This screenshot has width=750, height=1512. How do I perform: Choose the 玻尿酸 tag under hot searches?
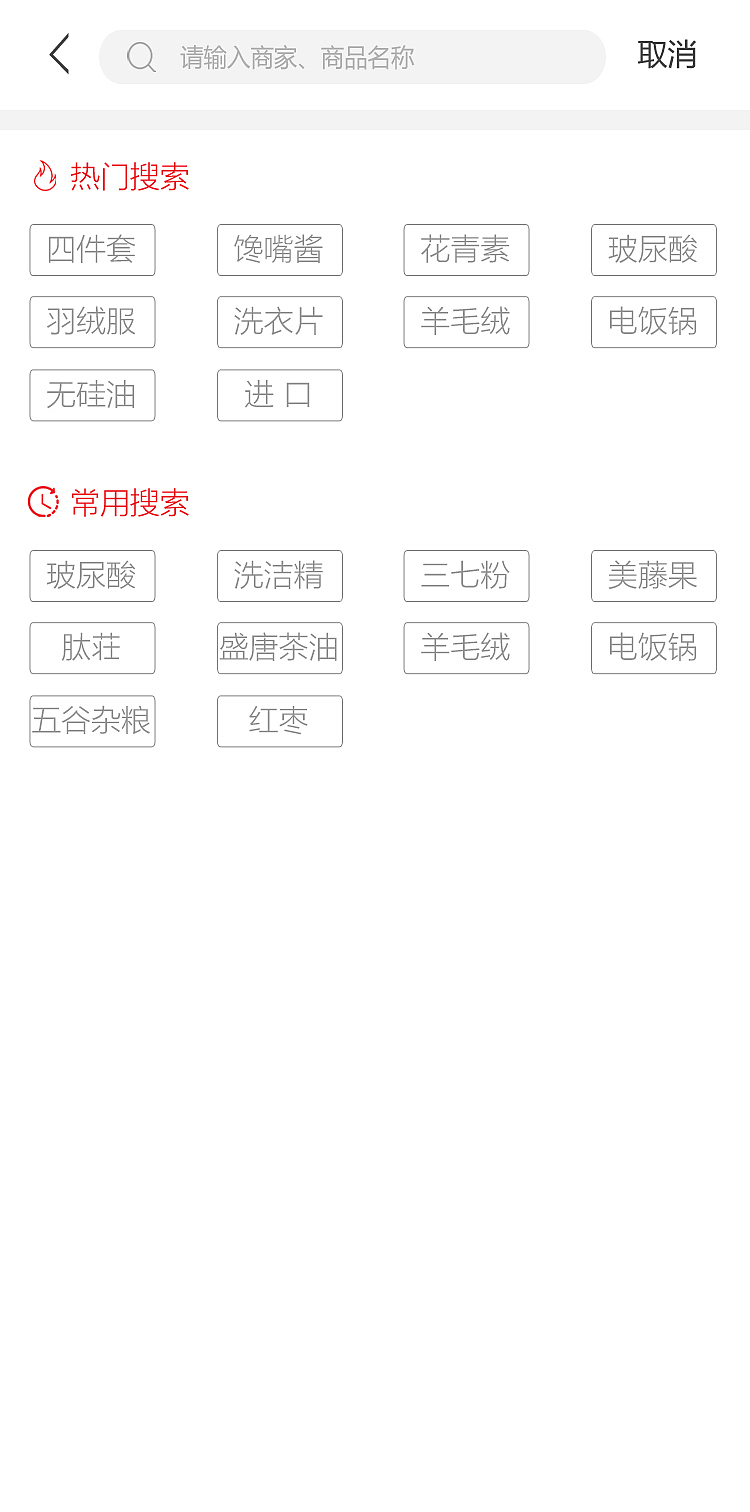pos(653,250)
